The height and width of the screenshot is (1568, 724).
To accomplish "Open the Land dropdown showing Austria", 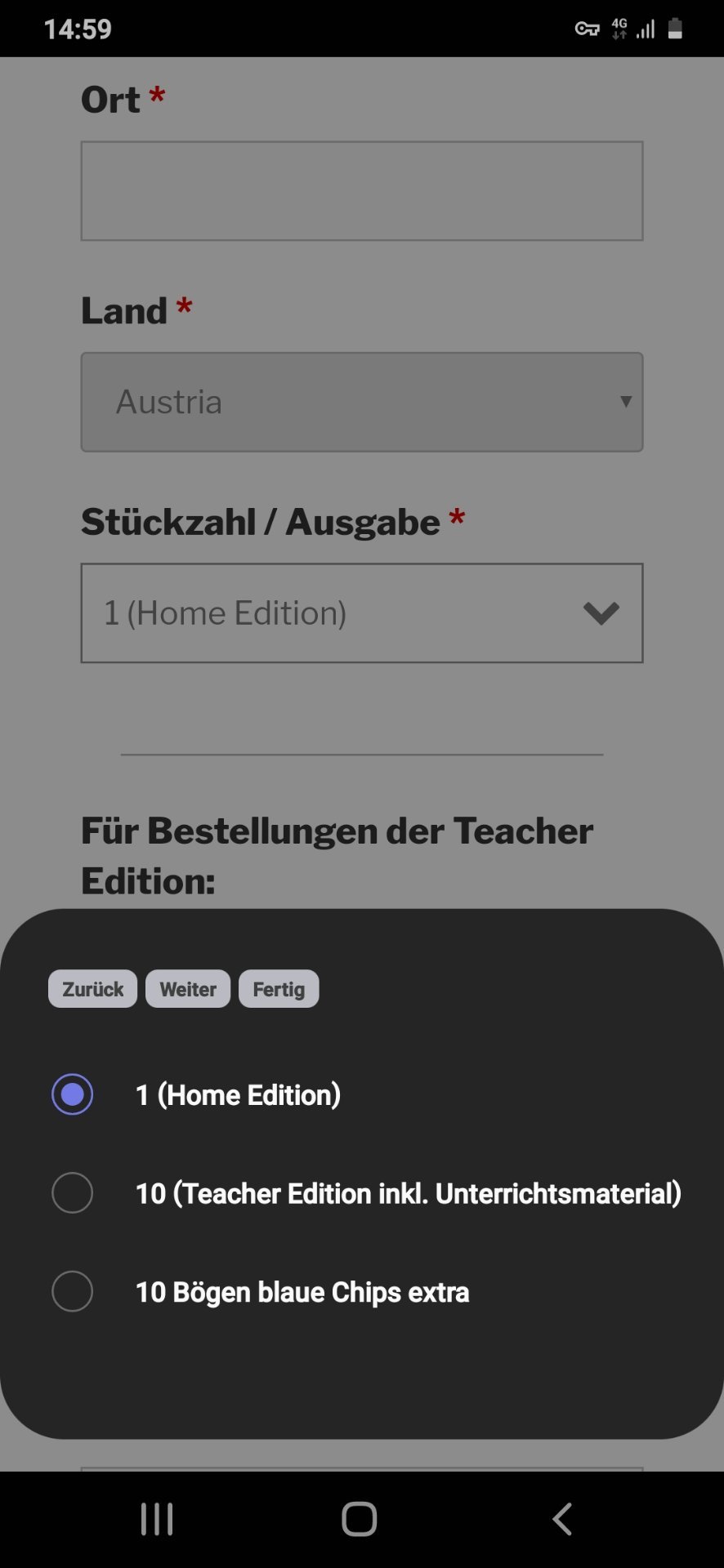I will [362, 402].
